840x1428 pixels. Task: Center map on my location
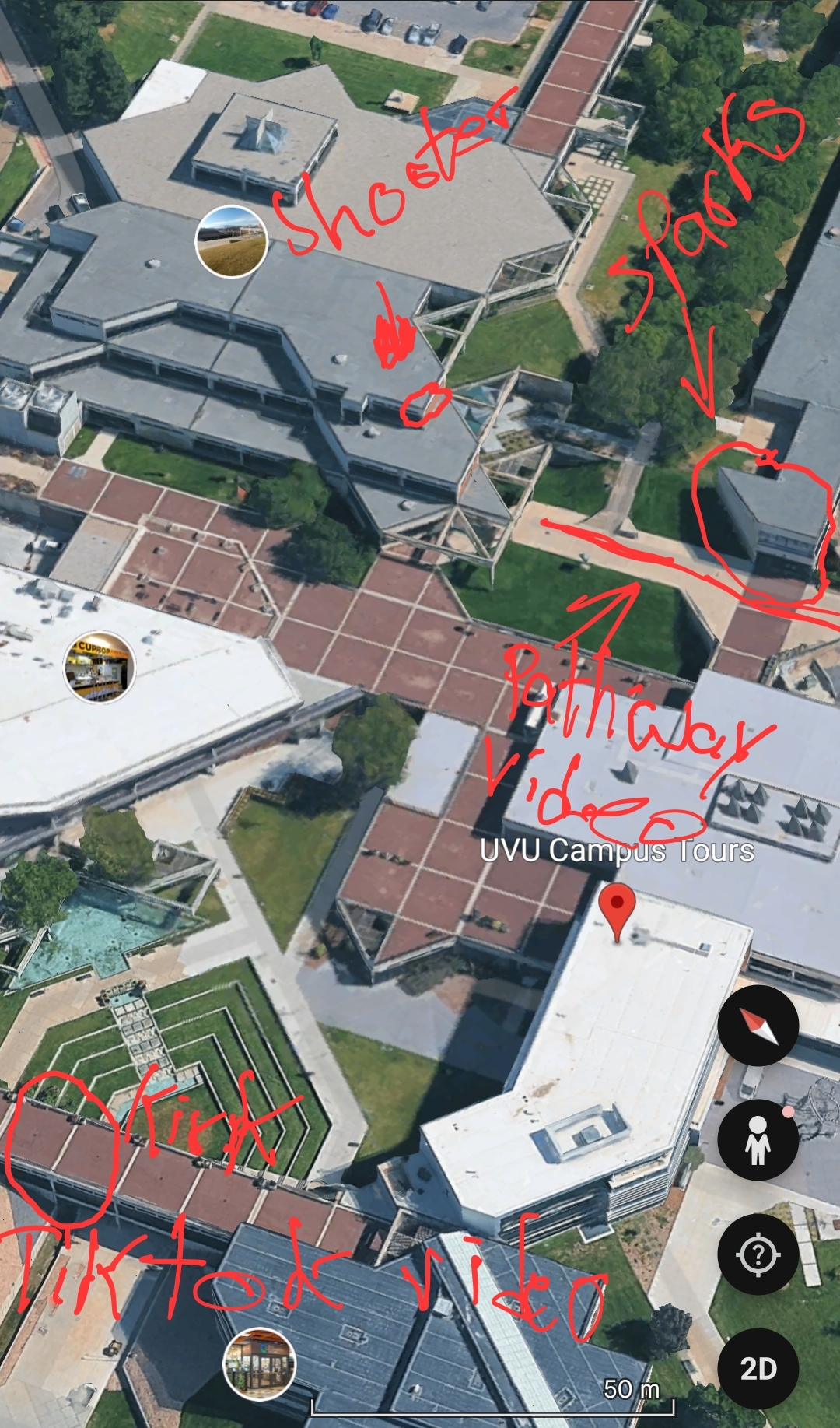tap(758, 1254)
